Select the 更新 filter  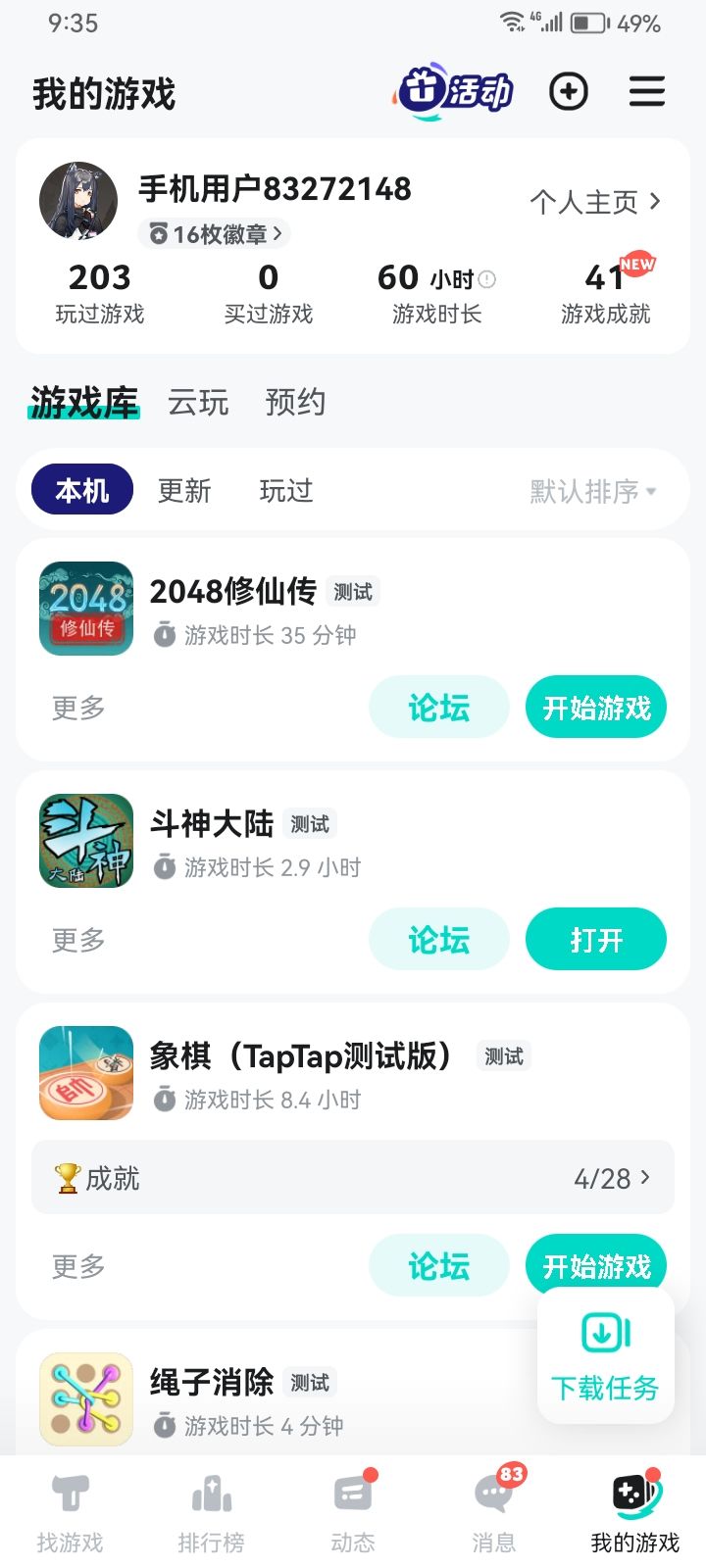pos(184,490)
